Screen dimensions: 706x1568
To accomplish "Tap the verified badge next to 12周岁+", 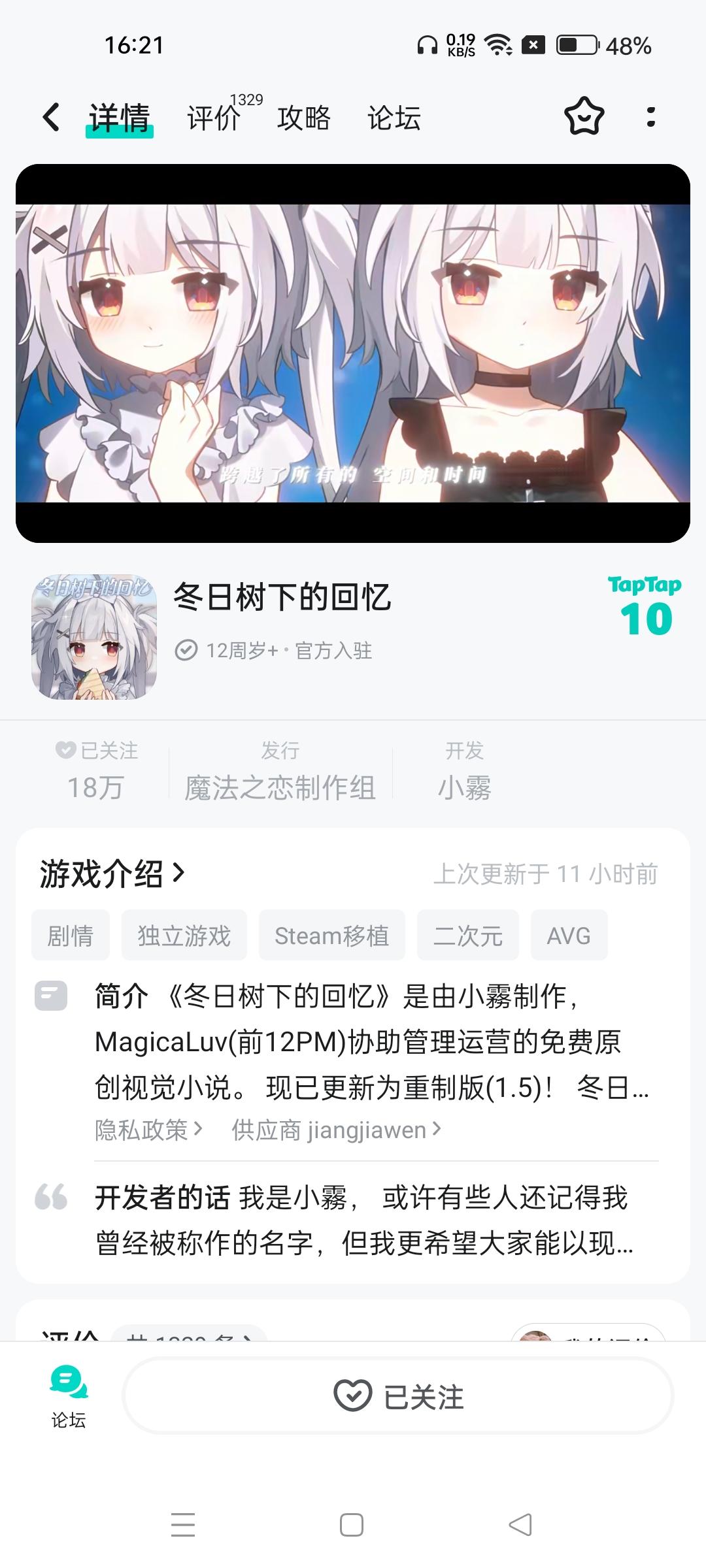I will coord(186,650).
